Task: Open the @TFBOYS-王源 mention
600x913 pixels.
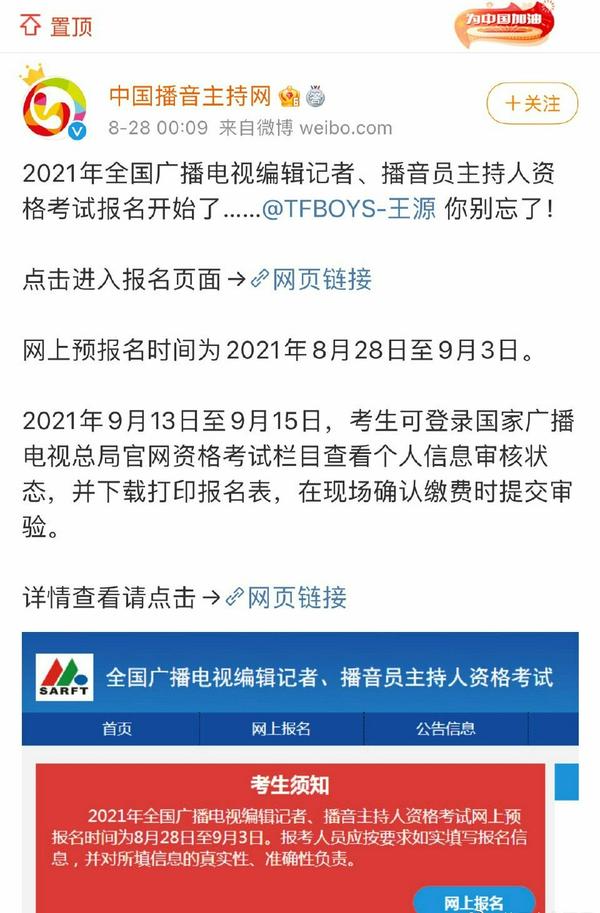Action: [348, 212]
